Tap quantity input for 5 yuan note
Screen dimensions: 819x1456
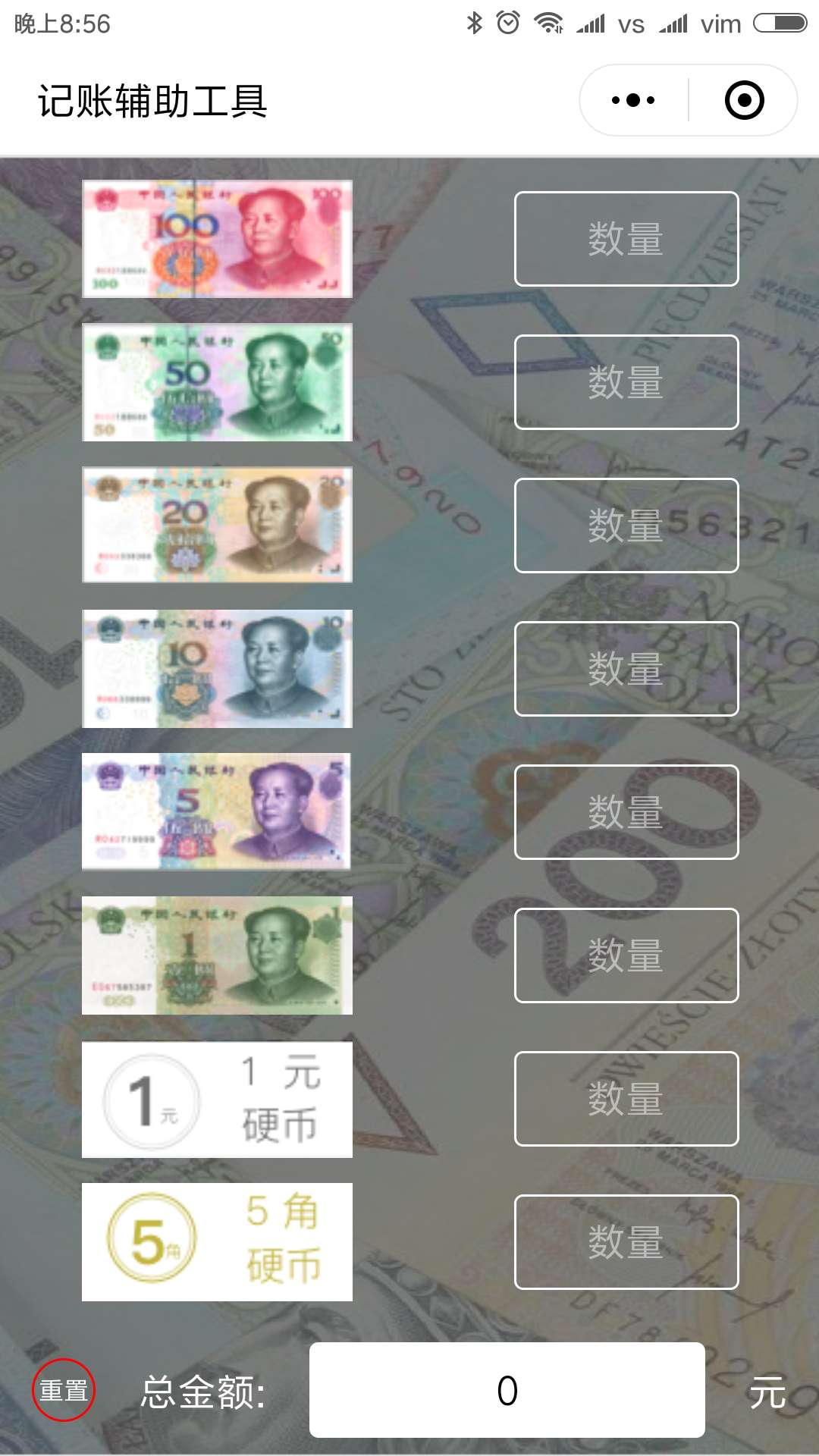pyautogui.click(x=626, y=812)
